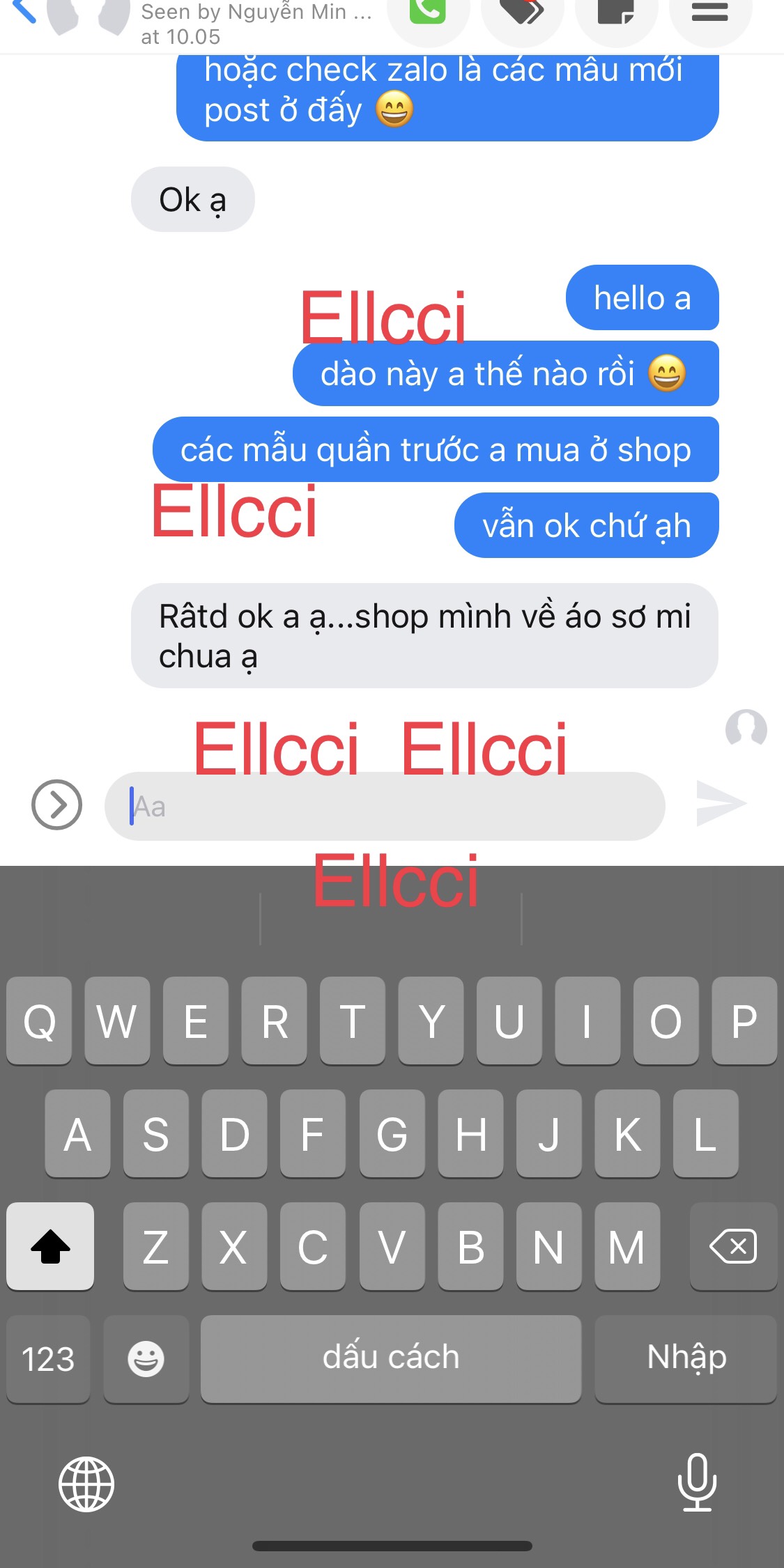Viewport: 784px width, 1568px height.
Task: Tap the Nhập return key
Action: point(686,1359)
